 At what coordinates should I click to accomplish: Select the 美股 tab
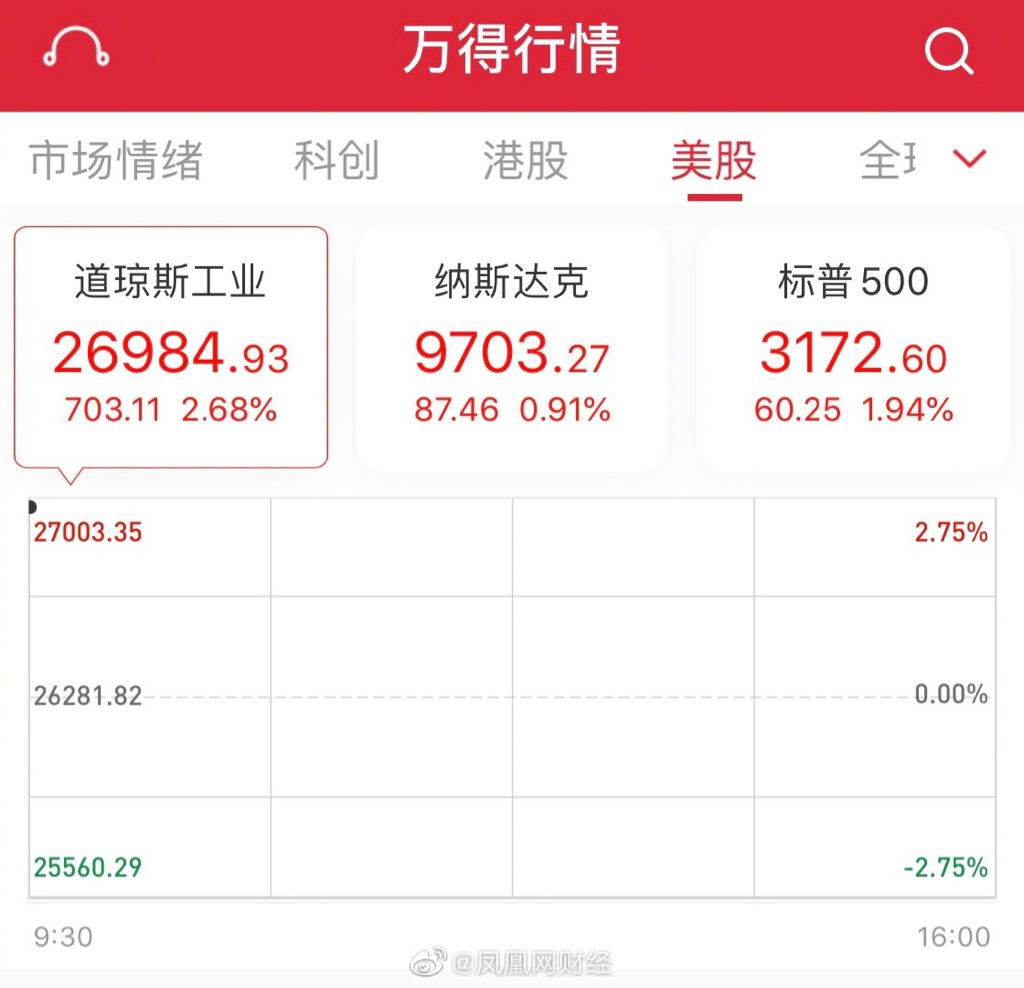click(714, 161)
